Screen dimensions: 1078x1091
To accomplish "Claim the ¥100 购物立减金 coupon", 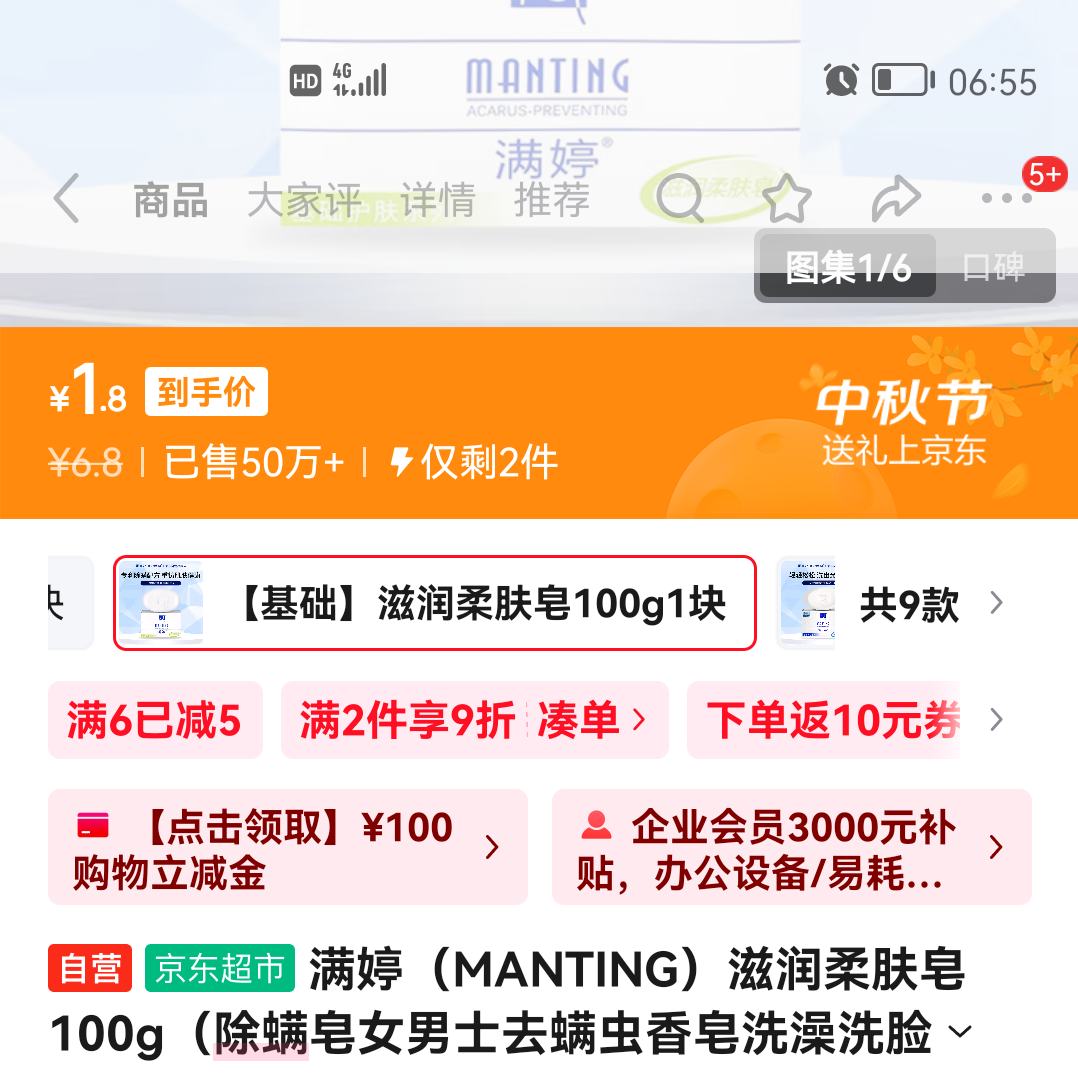I will [287, 848].
